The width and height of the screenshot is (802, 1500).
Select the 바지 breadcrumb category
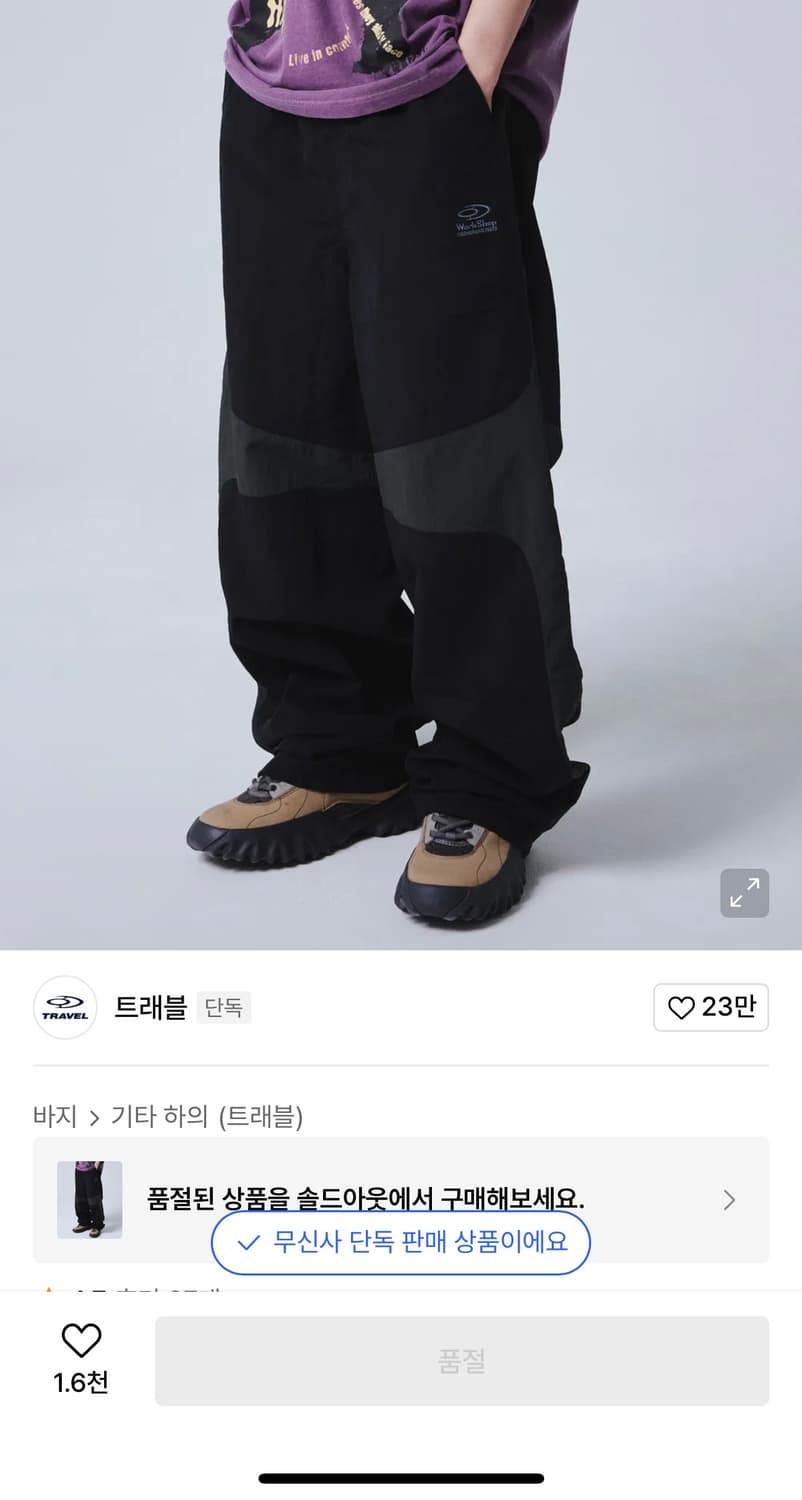[55, 1116]
